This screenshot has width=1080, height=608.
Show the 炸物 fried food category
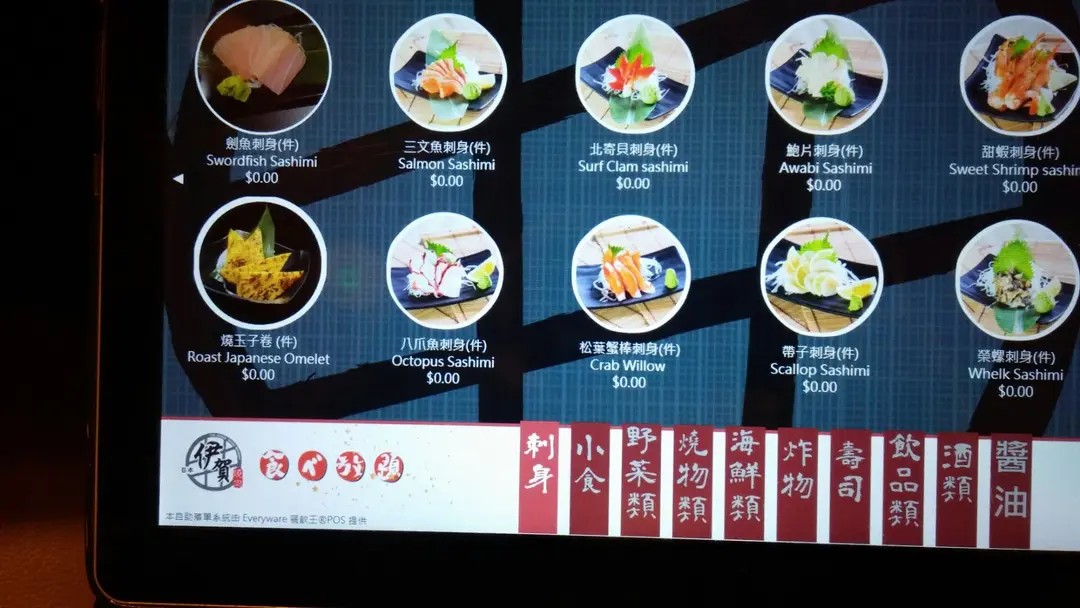pos(797,485)
